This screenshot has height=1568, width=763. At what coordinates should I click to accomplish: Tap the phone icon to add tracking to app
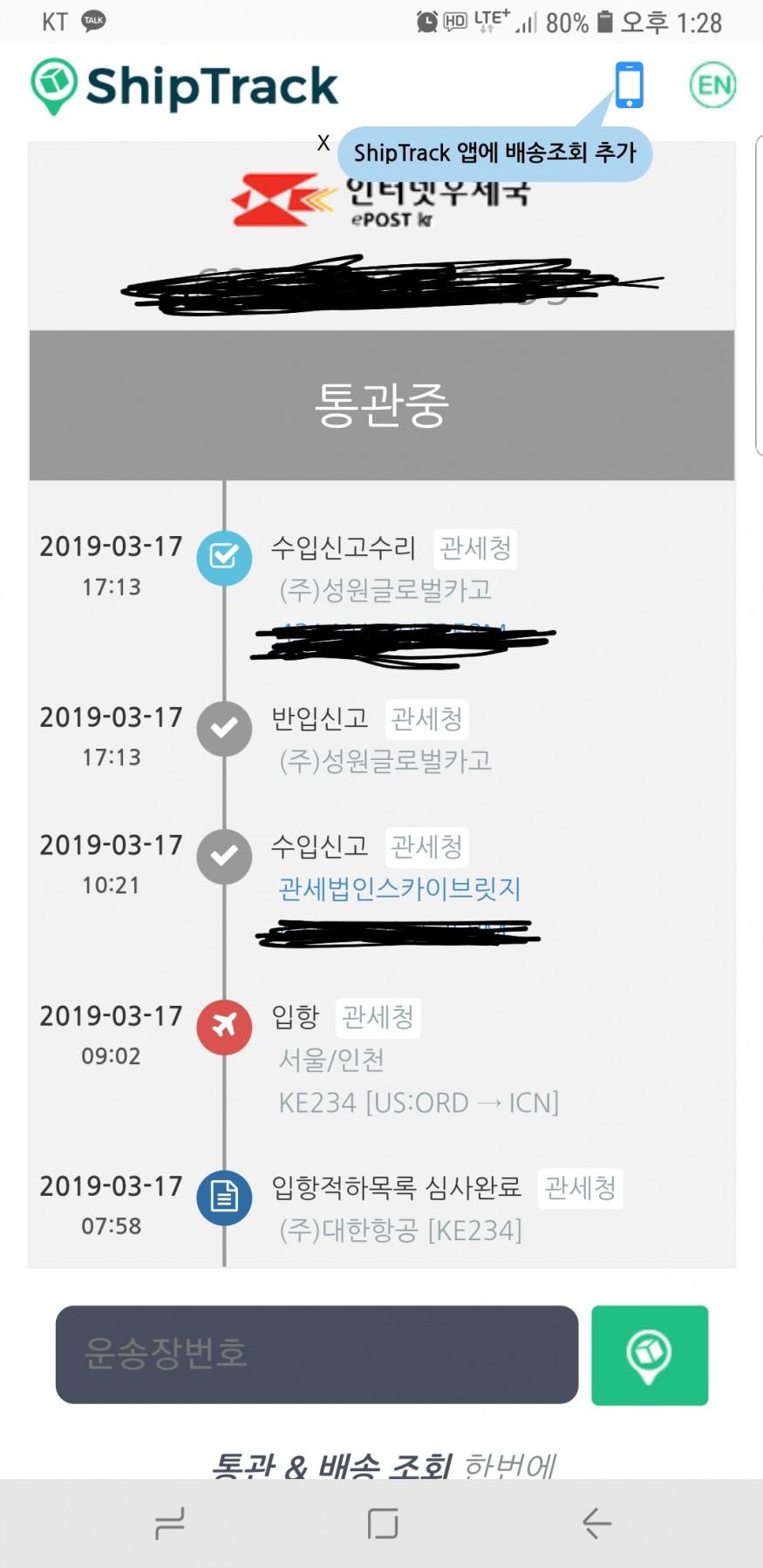629,85
